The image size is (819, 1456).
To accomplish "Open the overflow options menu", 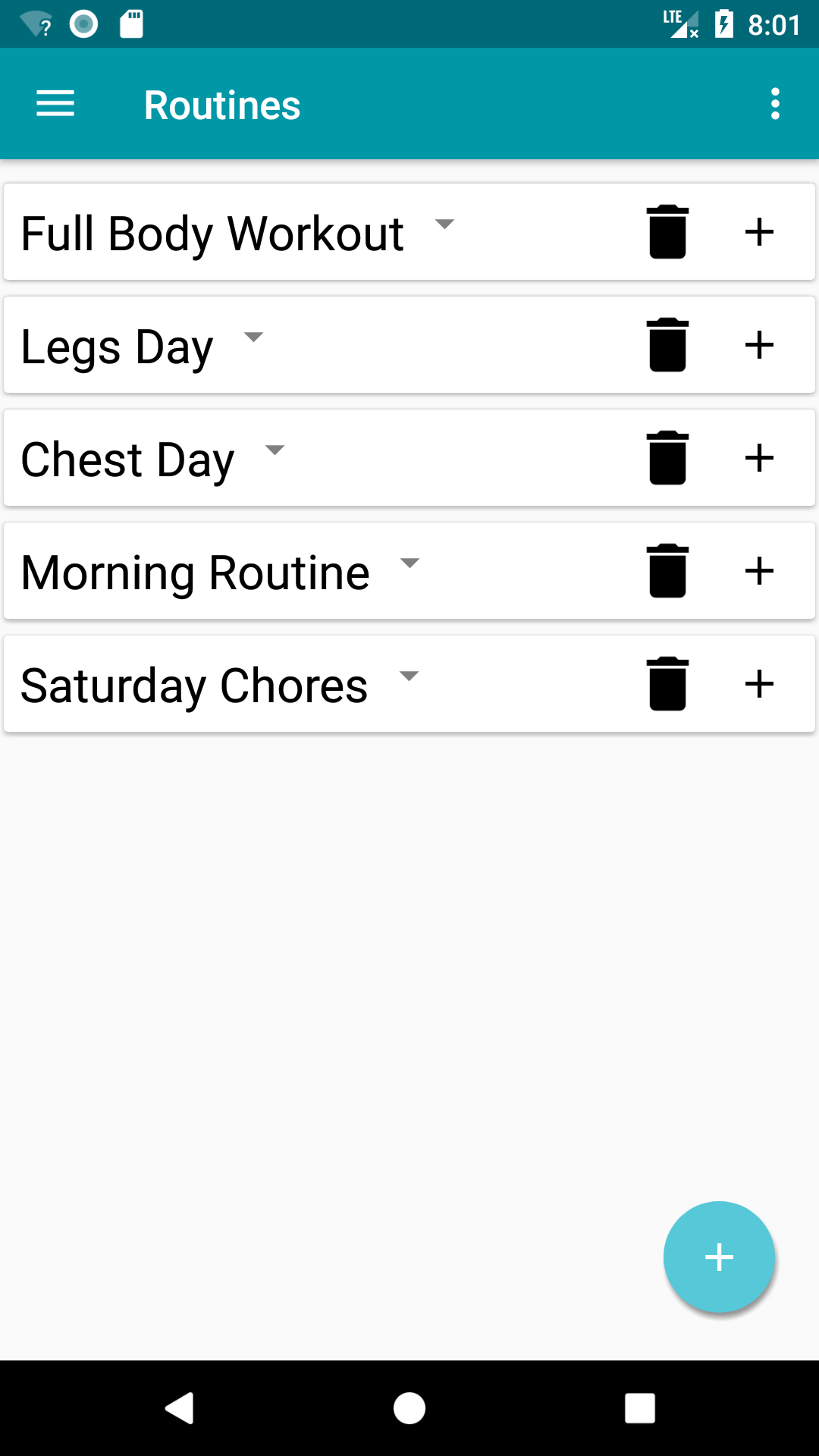I will [774, 104].
